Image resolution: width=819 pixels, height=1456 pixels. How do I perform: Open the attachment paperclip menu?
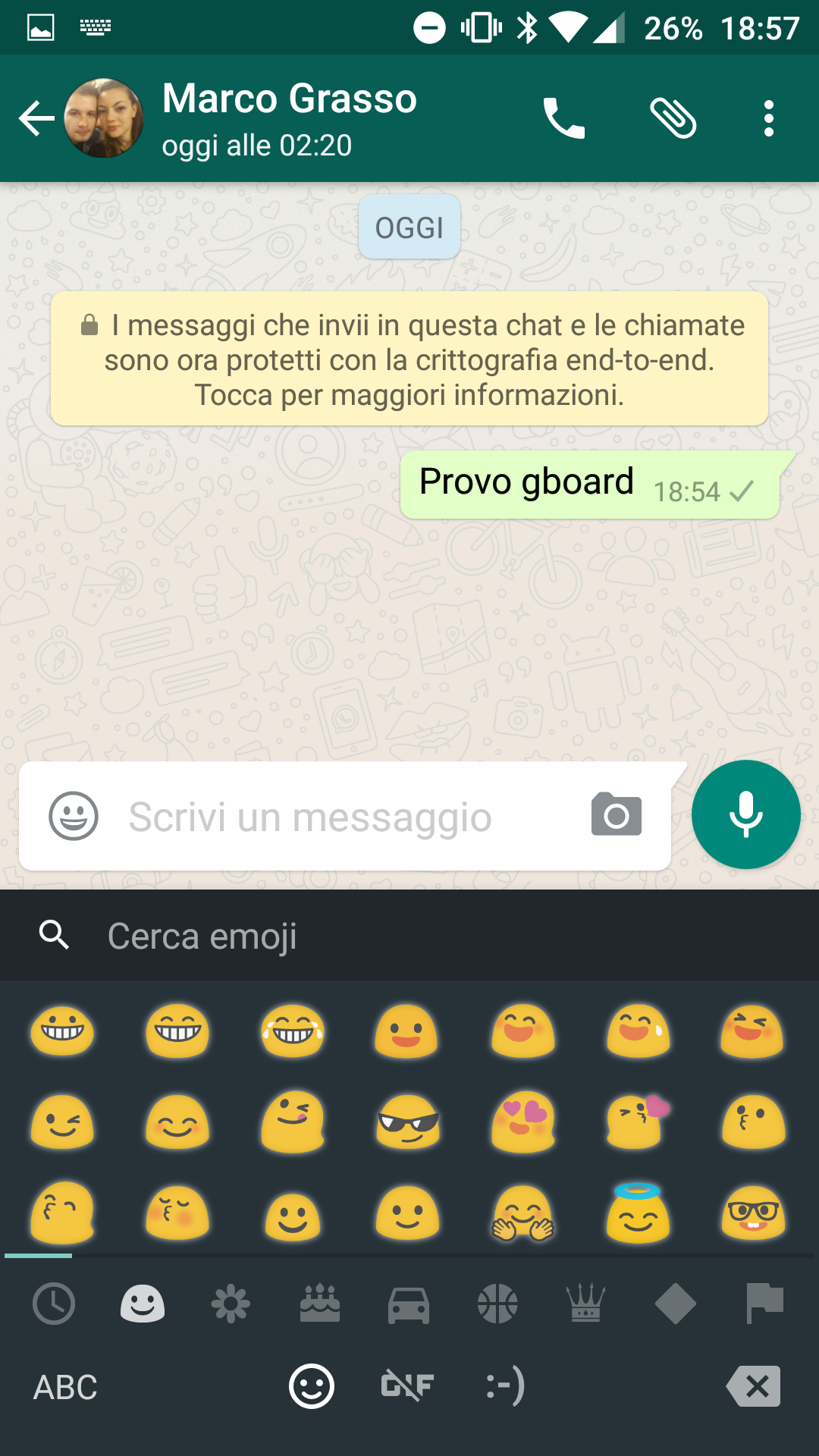coord(673,118)
